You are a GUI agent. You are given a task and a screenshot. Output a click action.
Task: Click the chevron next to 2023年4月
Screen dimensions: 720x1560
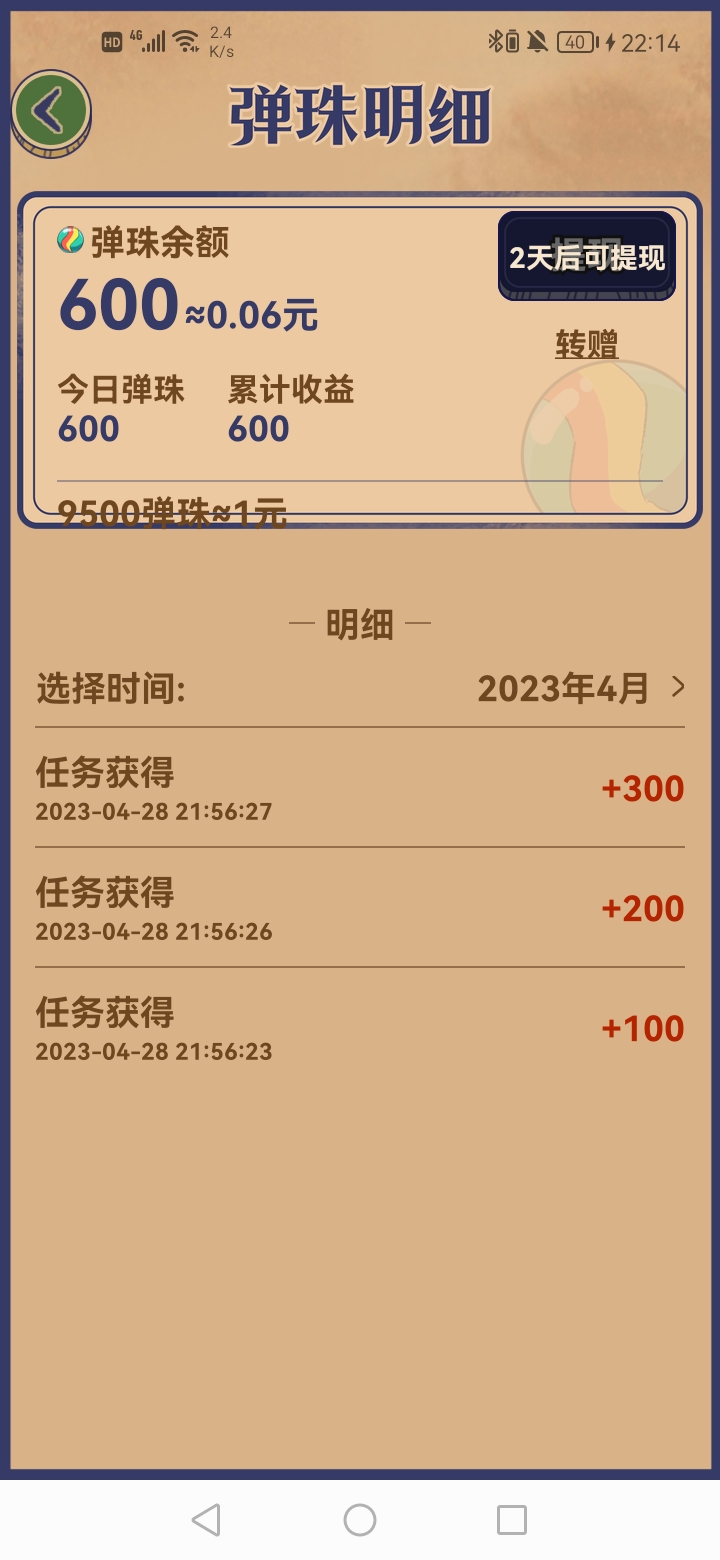[679, 688]
